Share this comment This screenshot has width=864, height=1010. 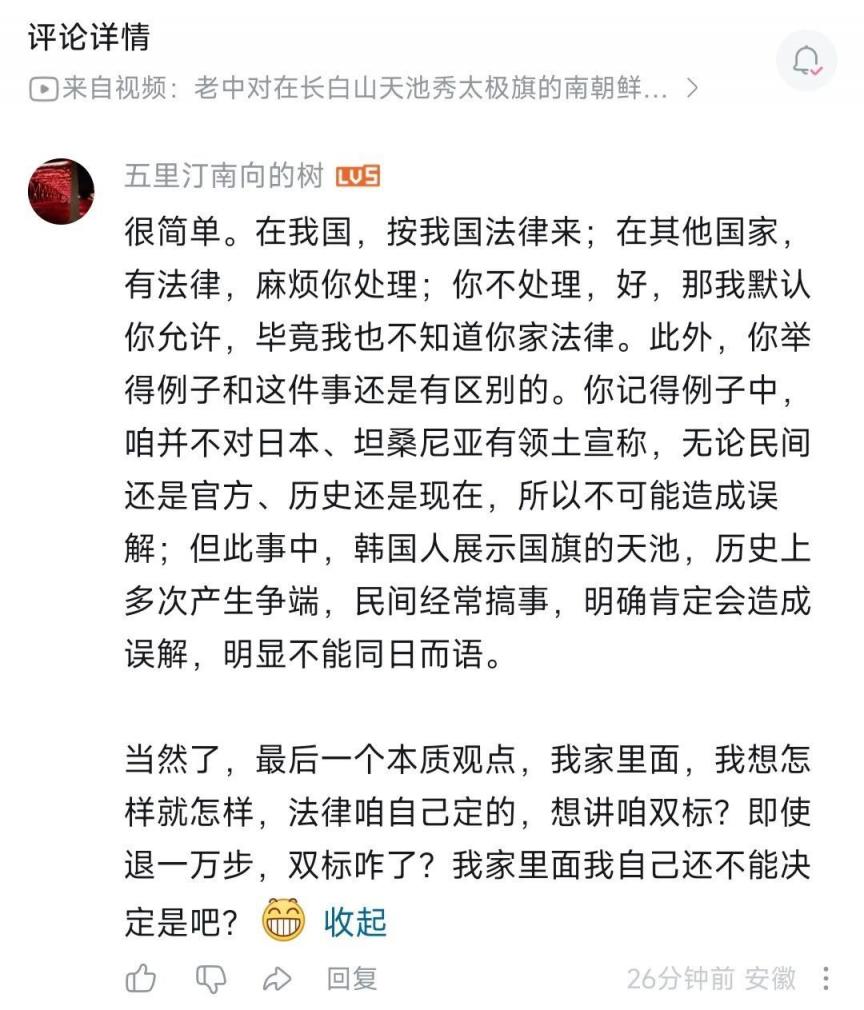pyautogui.click(x=277, y=978)
